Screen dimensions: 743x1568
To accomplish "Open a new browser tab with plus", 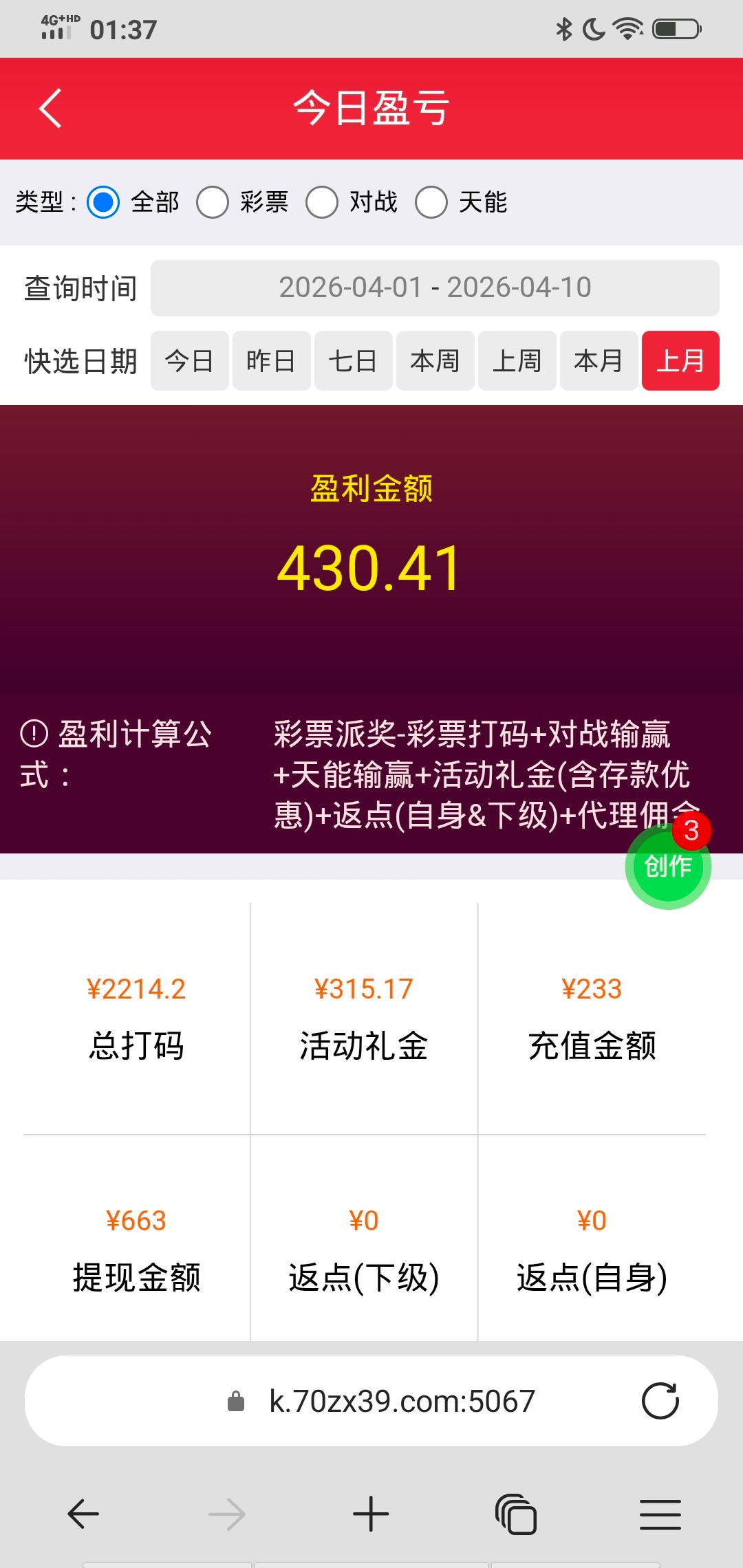I will pyautogui.click(x=371, y=1514).
